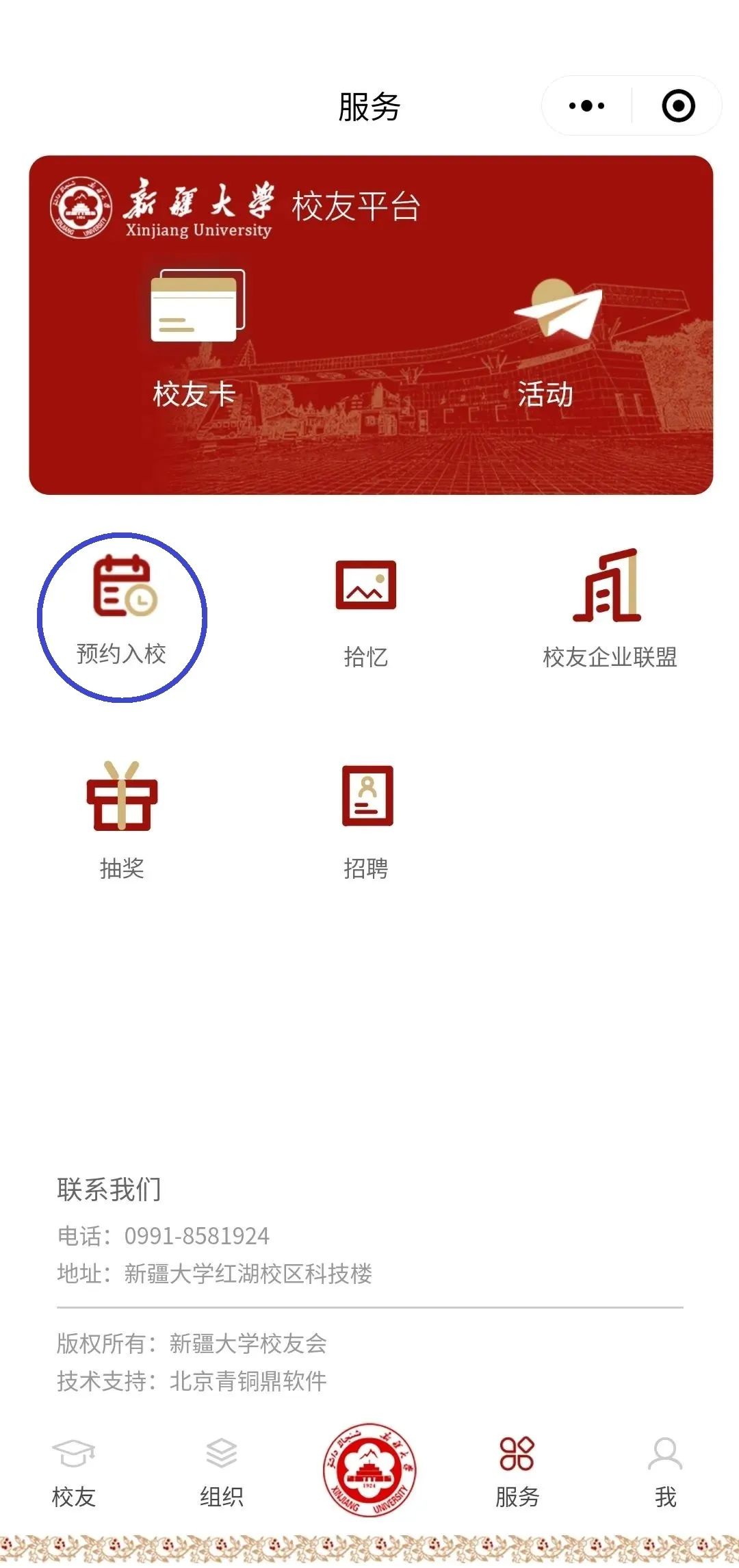The image size is (739, 1568).
Task: Tap the center university emblem tab
Action: click(369, 1469)
